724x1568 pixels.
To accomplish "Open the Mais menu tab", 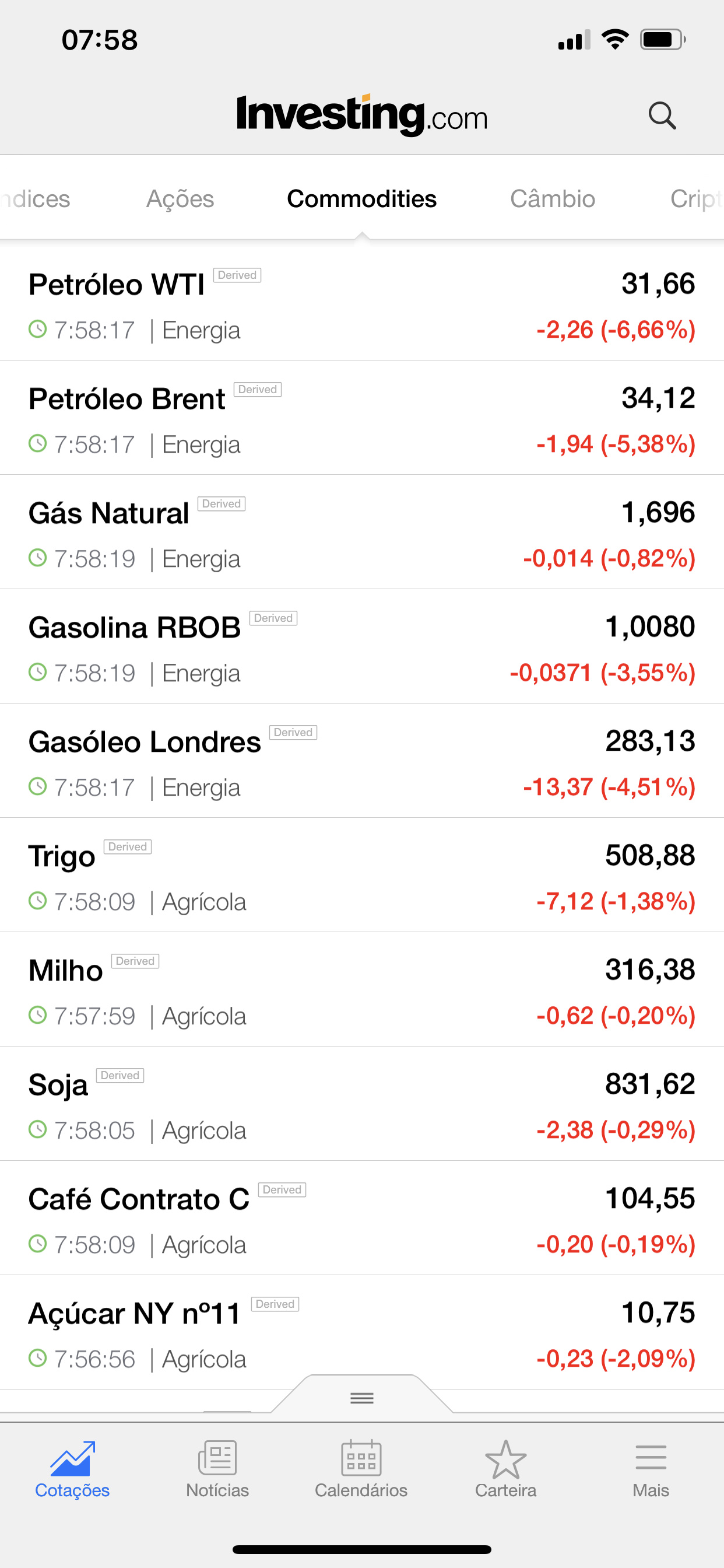I will coord(651,1469).
